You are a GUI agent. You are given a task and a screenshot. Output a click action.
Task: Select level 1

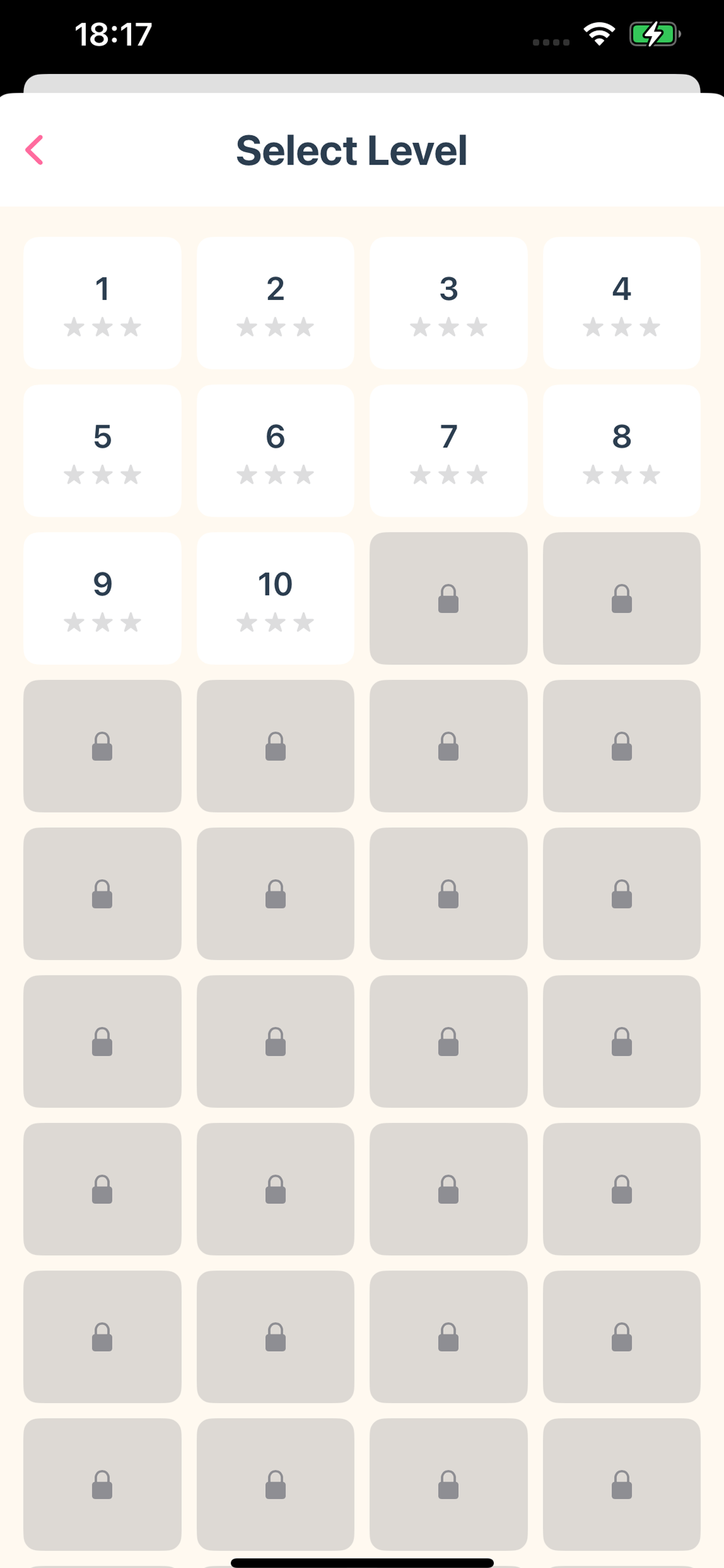pyautogui.click(x=102, y=303)
